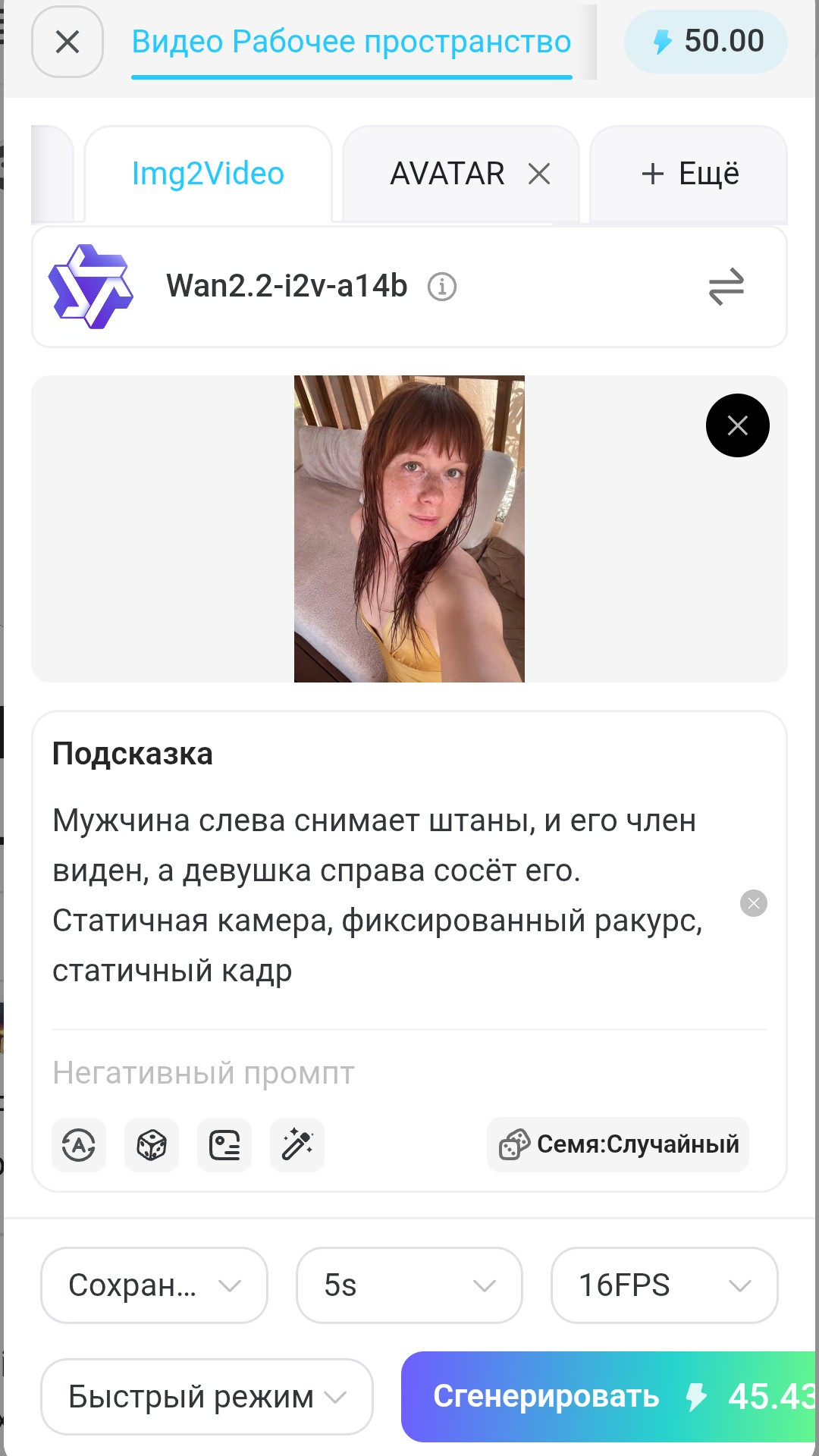The width and height of the screenshot is (819, 1456).
Task: Open the Сохран… dropdown
Action: pyautogui.click(x=154, y=1285)
